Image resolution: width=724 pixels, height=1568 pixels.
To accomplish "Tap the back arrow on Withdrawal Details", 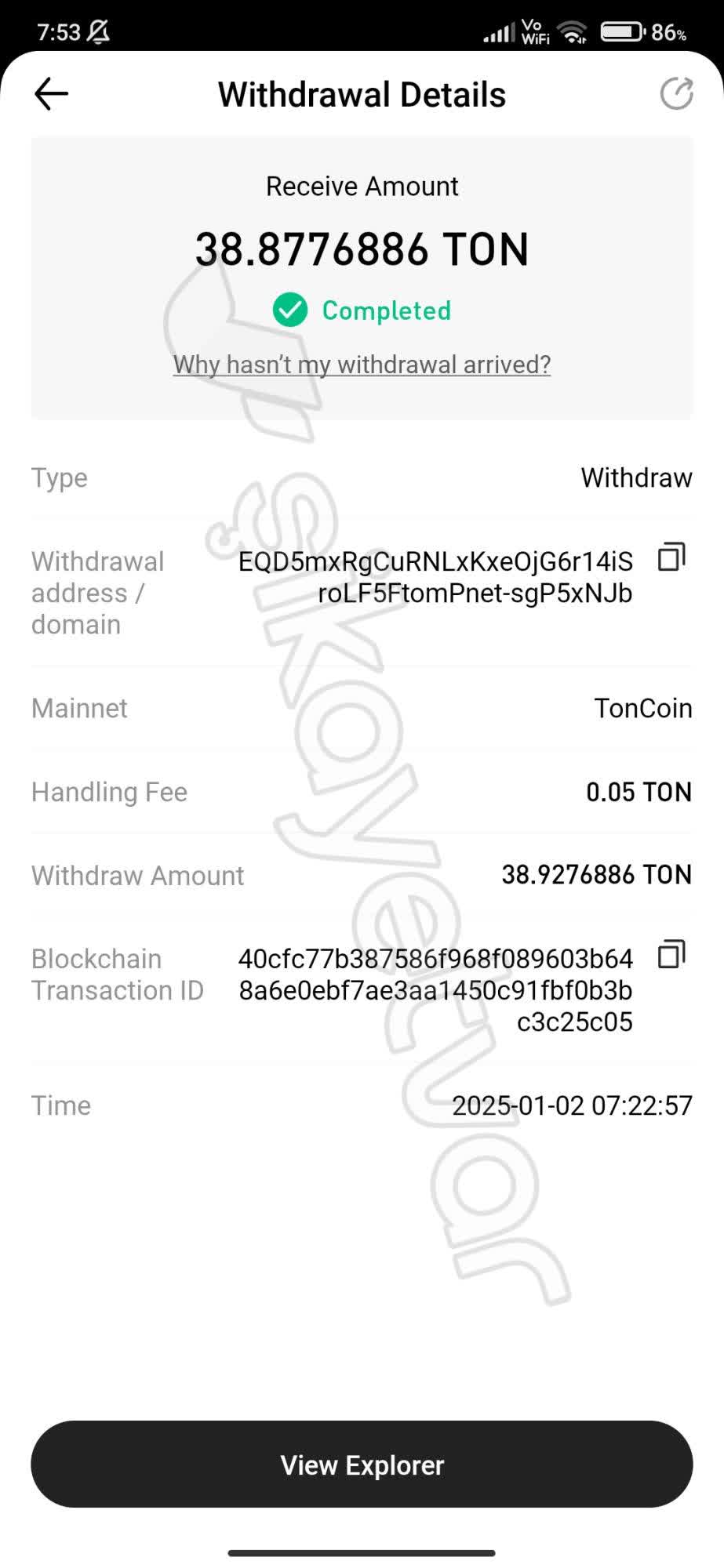I will [49, 94].
